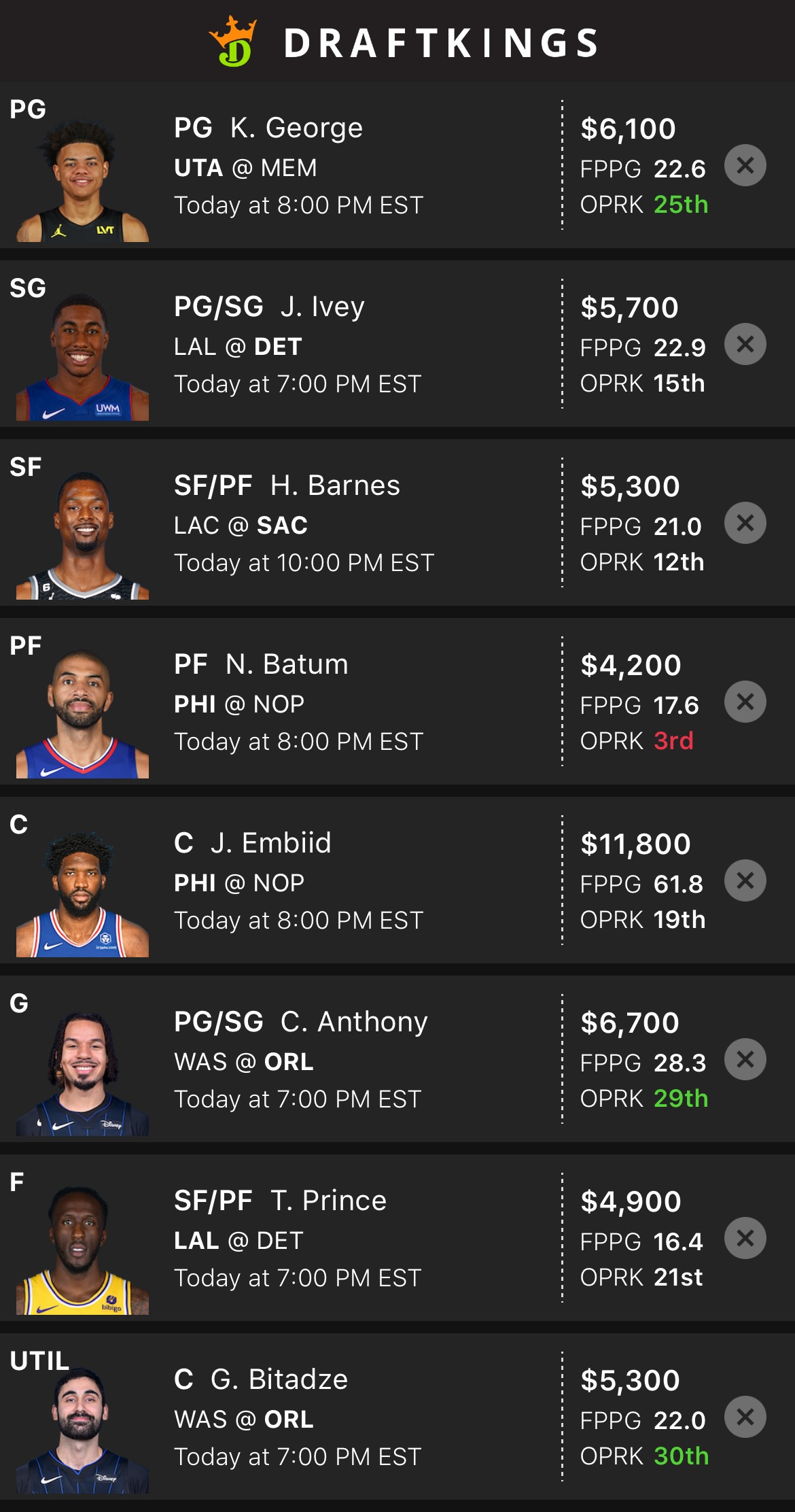Remove J. Ivey from the lineup
795x1512 pixels.
tap(745, 344)
